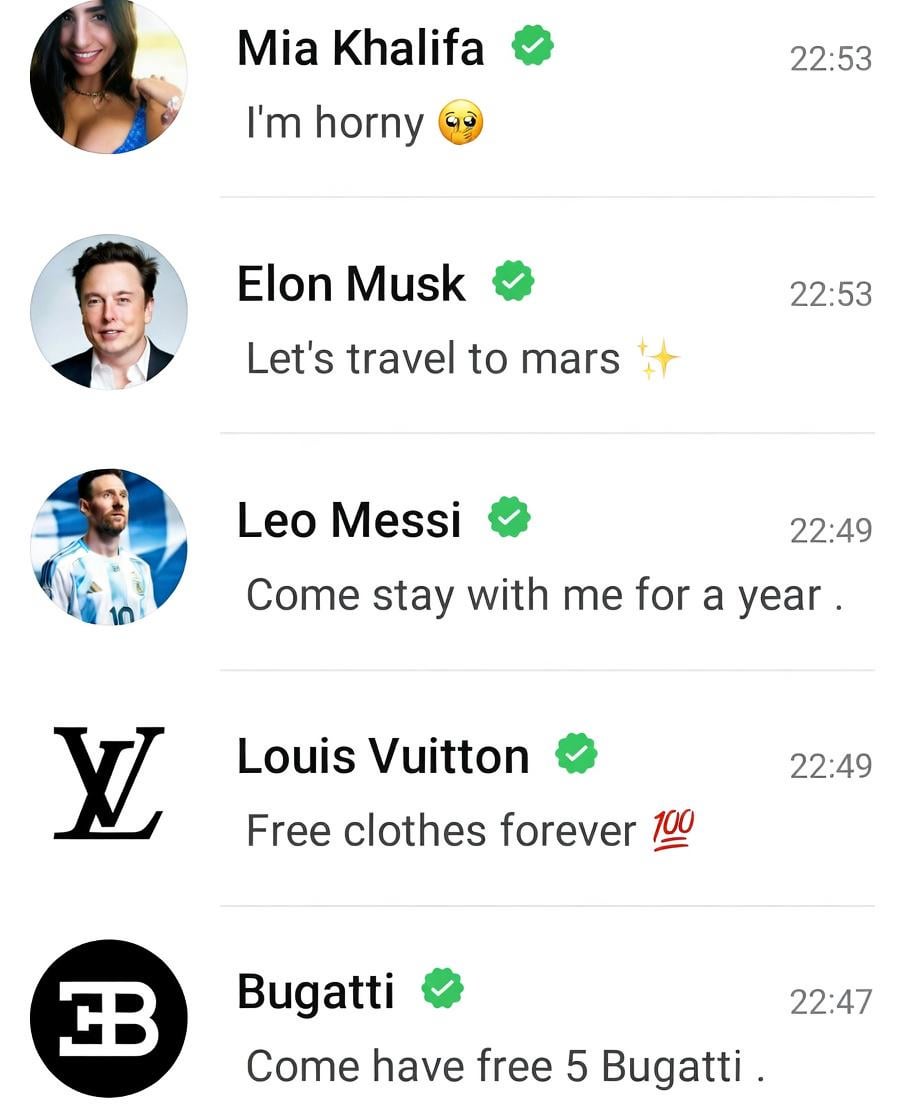View Elon Musk's profile picture
The height and width of the screenshot is (1120, 912).
[109, 313]
